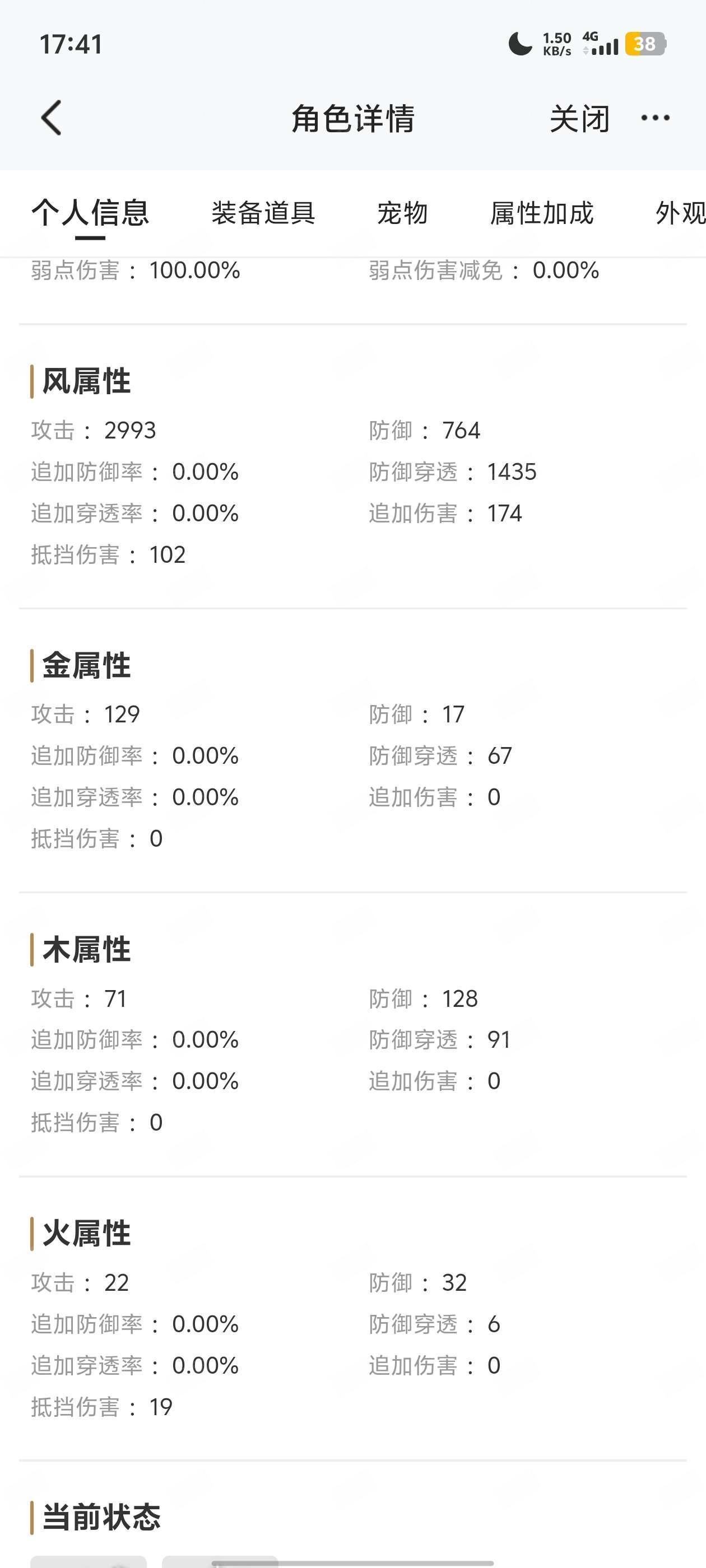Tap 关闭 to close the page
This screenshot has width=706, height=1568.
579,119
